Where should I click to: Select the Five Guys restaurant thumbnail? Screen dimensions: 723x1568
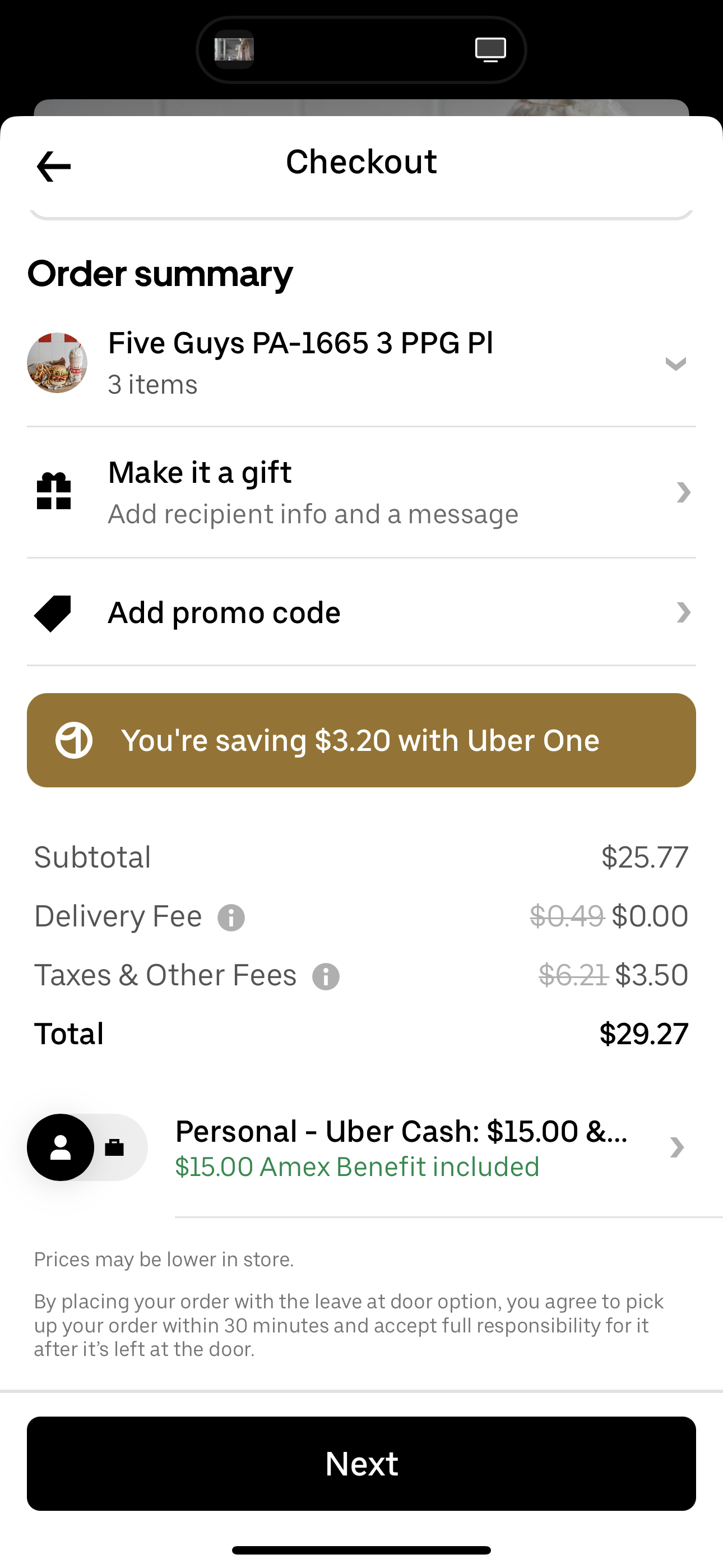pyautogui.click(x=58, y=363)
